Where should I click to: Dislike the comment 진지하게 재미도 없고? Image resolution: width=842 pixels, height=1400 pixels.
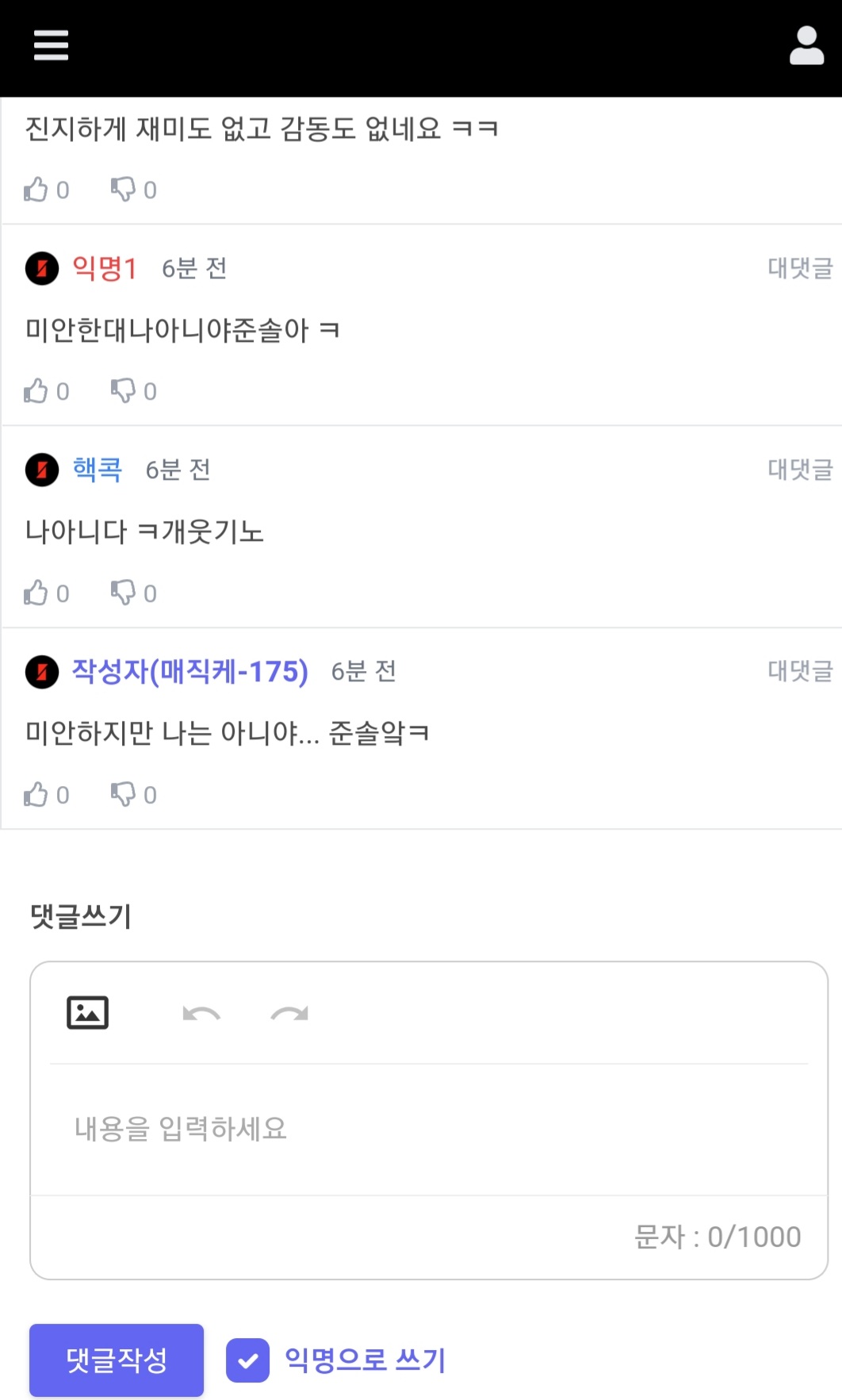pyautogui.click(x=123, y=190)
